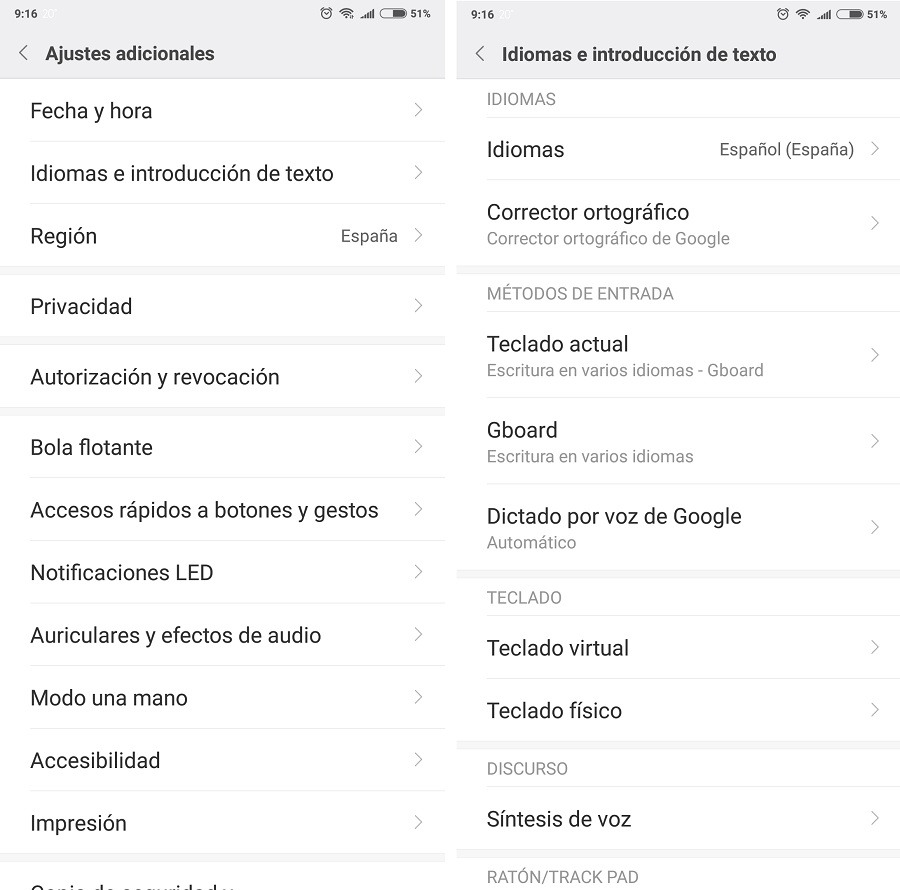The image size is (900, 890).
Task: Open Síntesis de voz
Action: (x=680, y=819)
